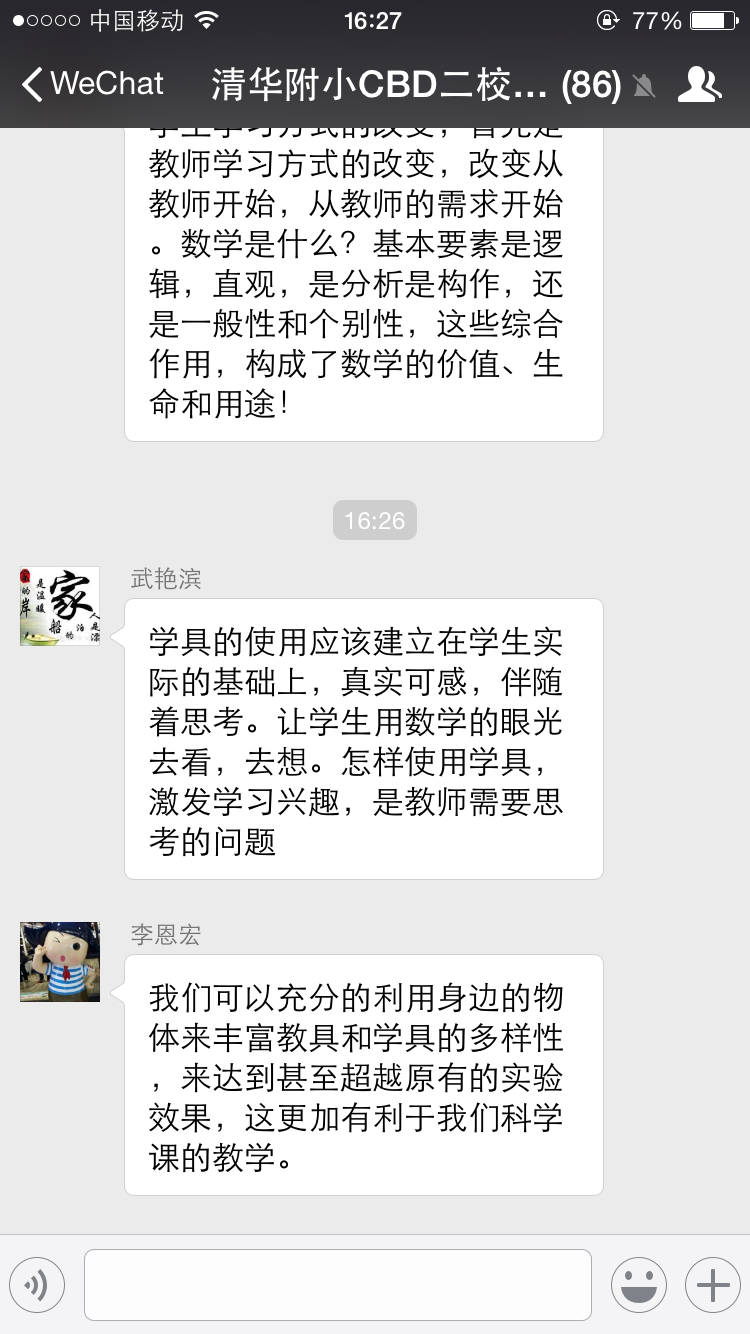The image size is (750, 1334).
Task: Open the plus attachment menu
Action: 712,1284
